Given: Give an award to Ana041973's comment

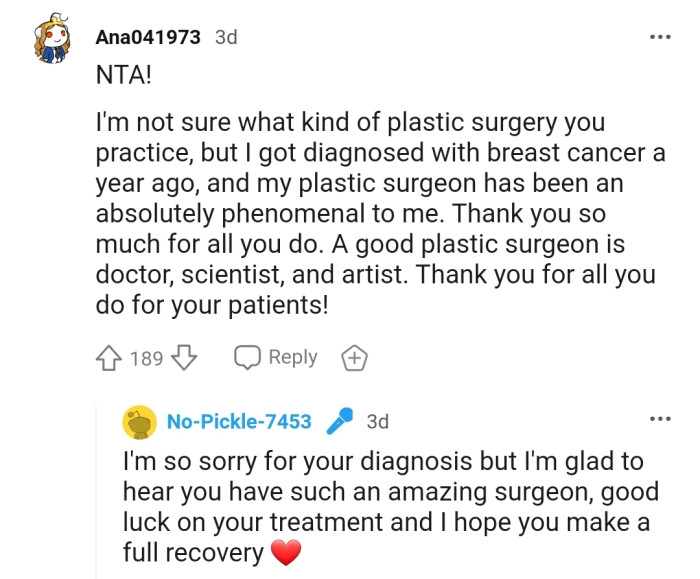Looking at the screenshot, I should (x=354, y=358).
